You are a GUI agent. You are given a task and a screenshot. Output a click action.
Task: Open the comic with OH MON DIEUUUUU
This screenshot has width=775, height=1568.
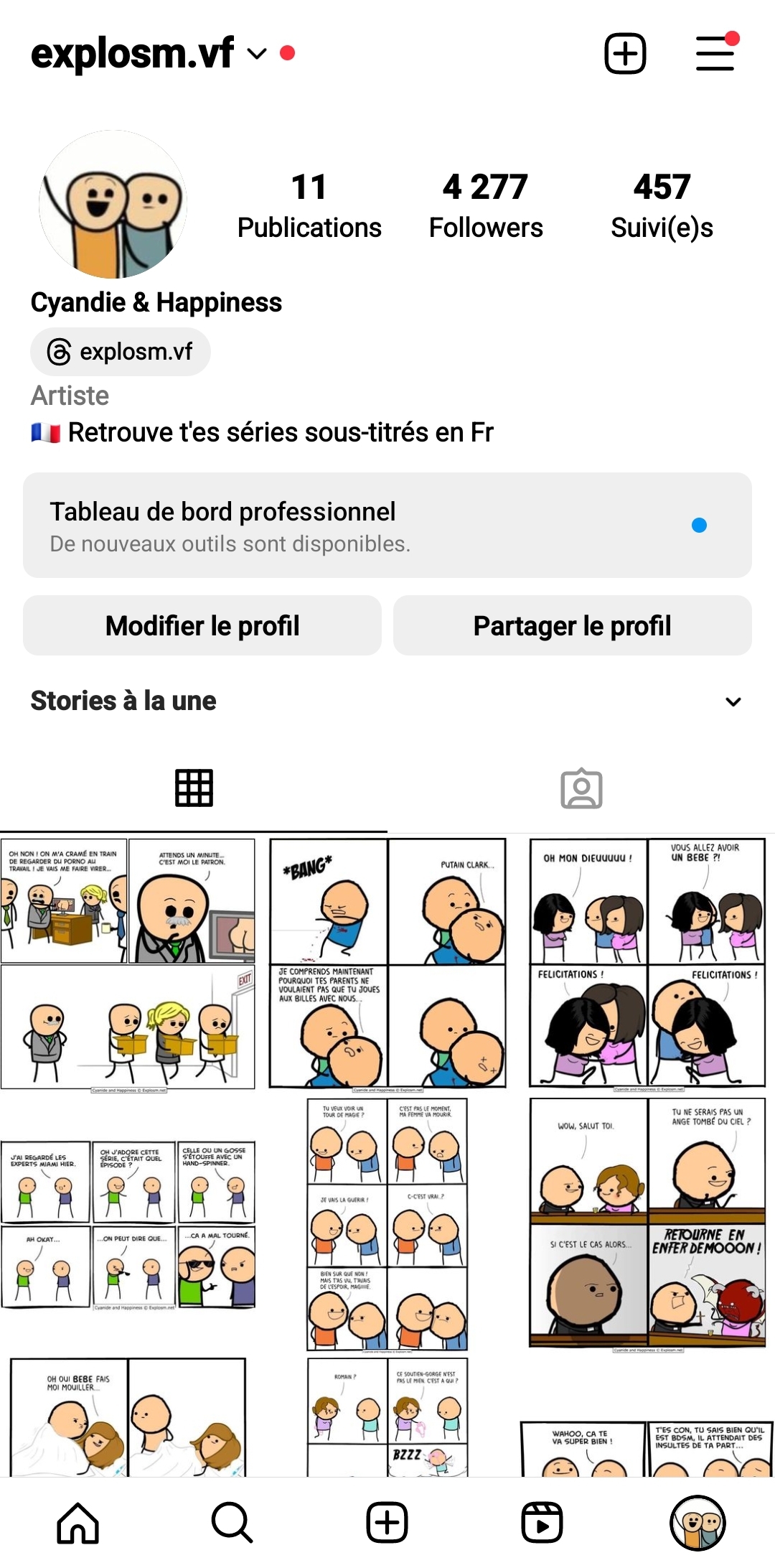pos(647,963)
